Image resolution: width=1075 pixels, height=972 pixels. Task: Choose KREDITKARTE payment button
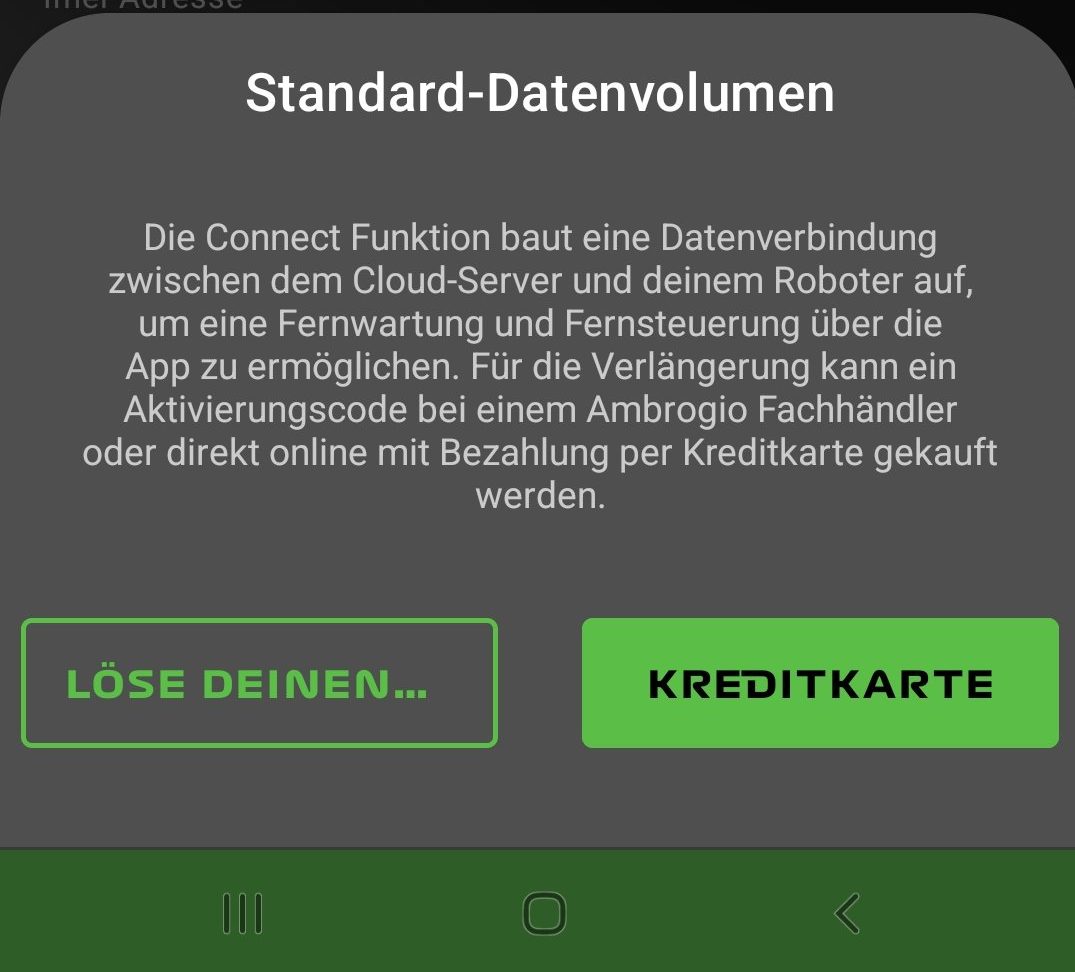pyautogui.click(x=820, y=683)
